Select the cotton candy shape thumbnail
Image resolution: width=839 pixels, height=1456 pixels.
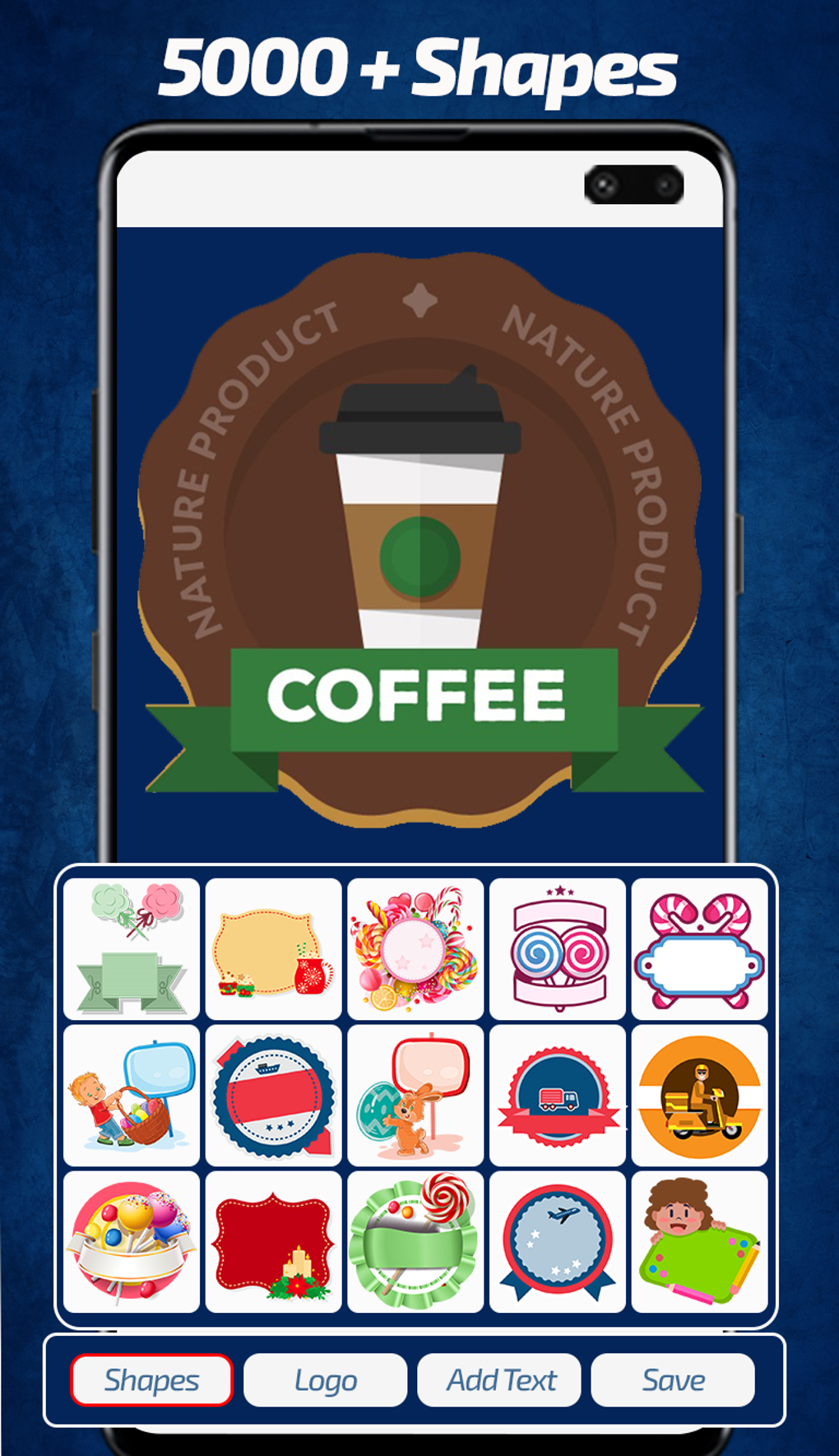pos(132,944)
